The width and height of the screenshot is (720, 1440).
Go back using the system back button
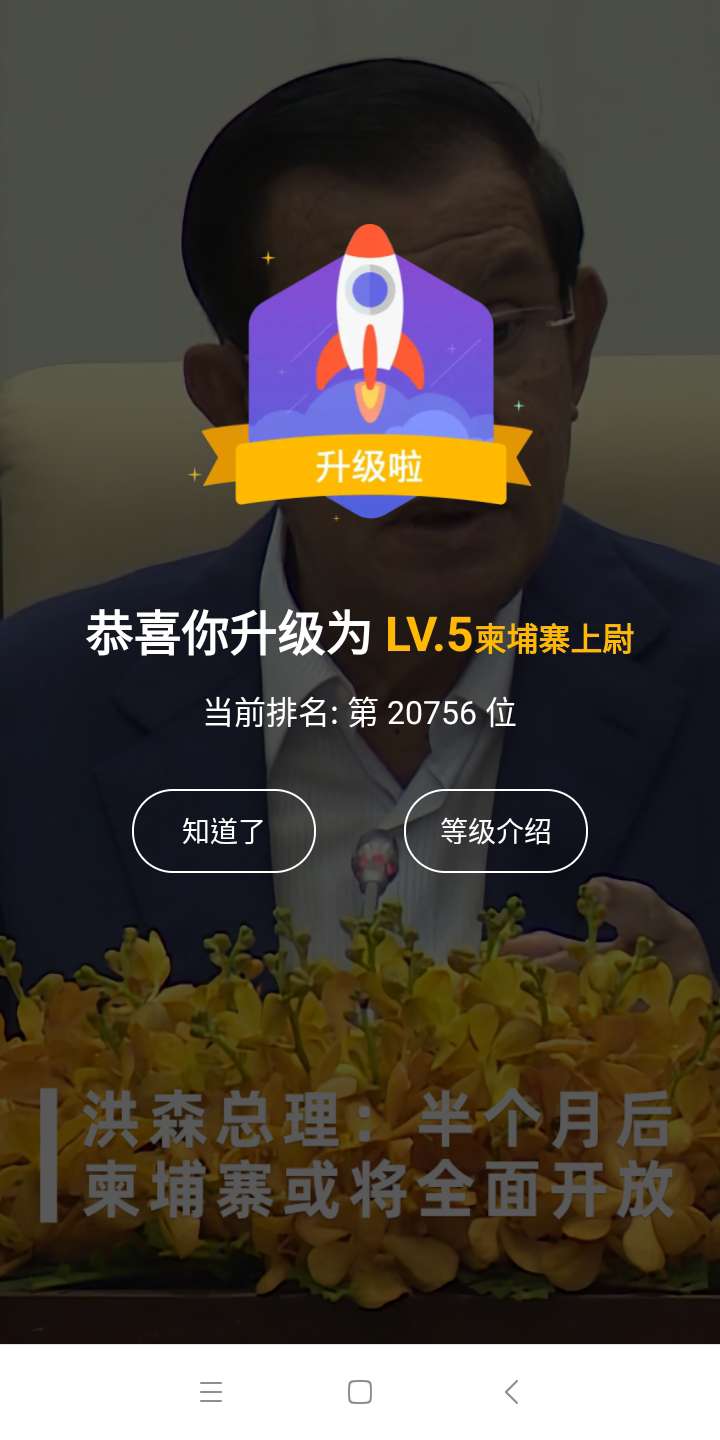[511, 1391]
